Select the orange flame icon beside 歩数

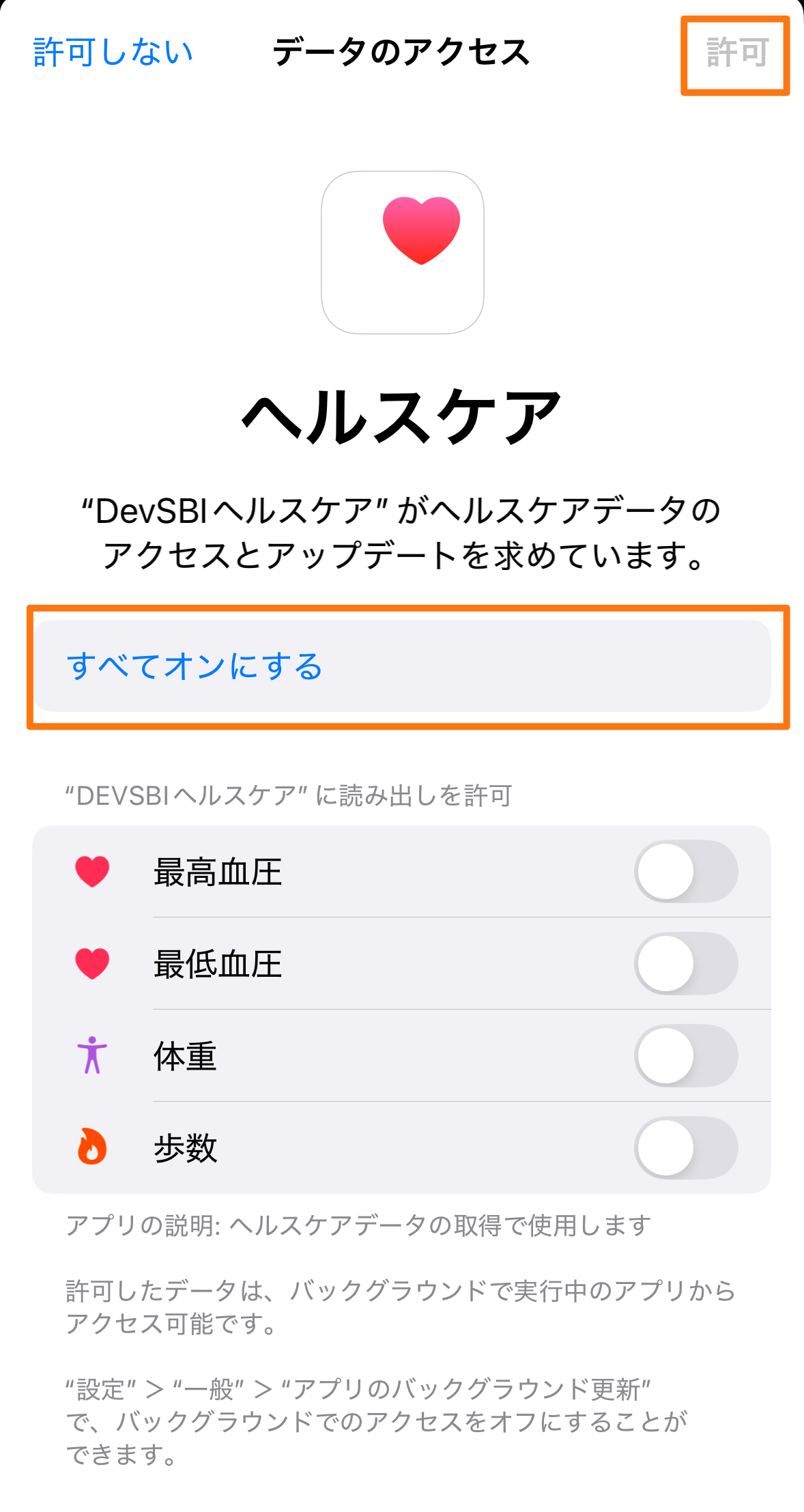91,1147
